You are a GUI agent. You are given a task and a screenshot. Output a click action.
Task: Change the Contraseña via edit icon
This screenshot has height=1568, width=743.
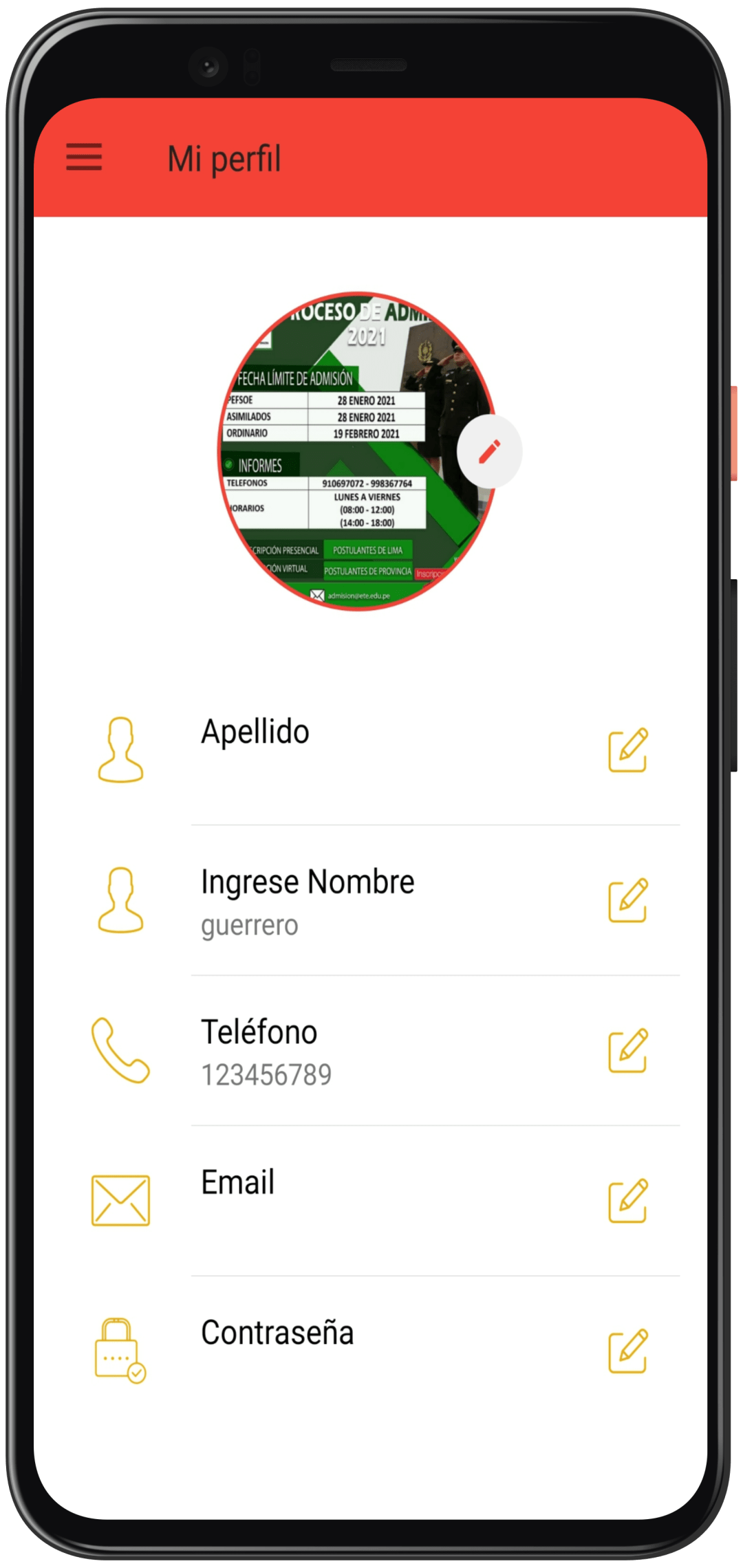[x=628, y=1351]
